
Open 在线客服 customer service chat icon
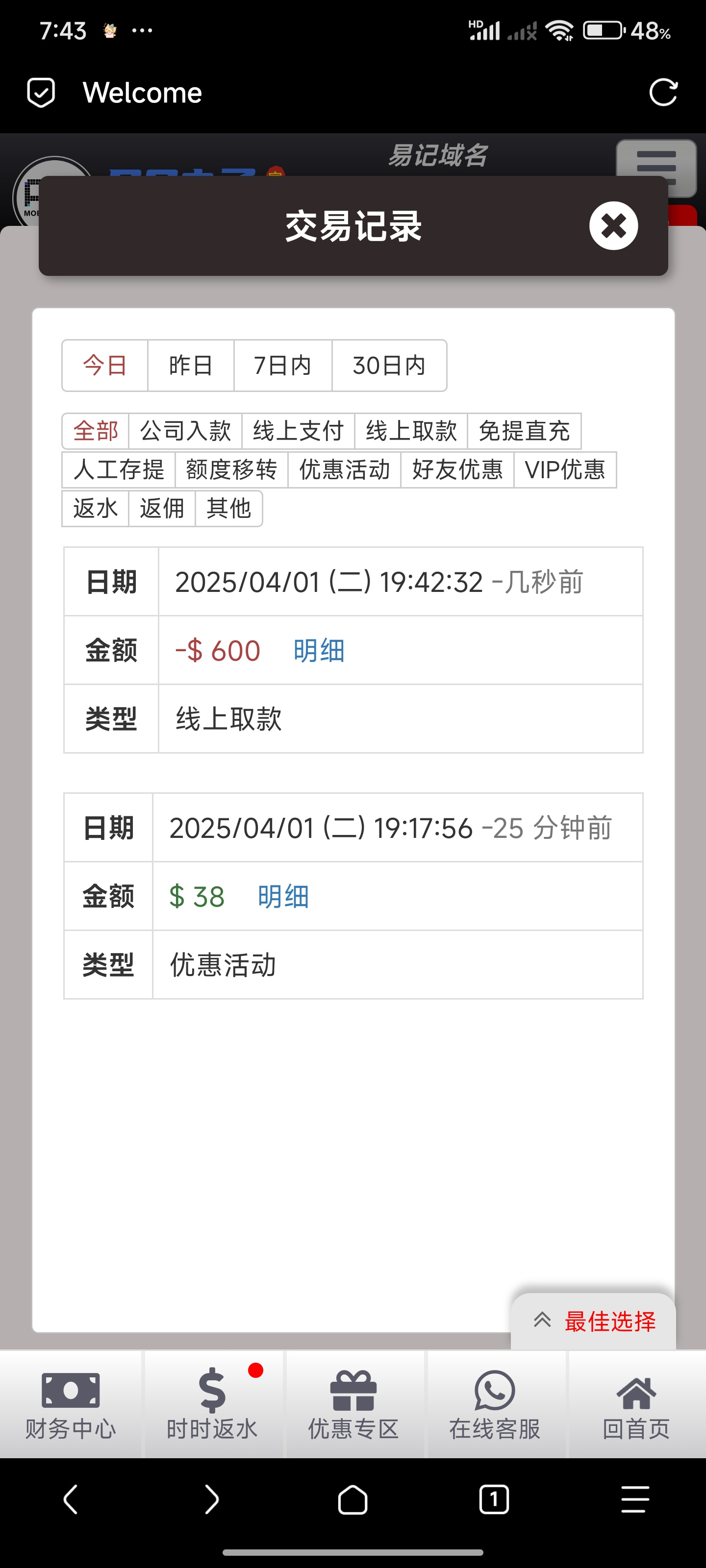coord(495,1391)
